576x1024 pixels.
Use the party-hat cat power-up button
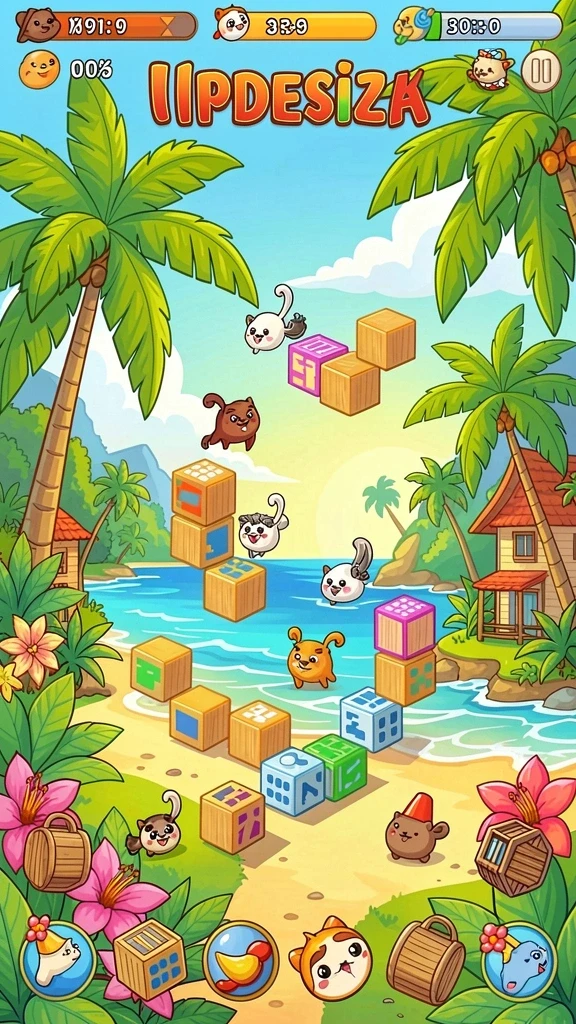point(57,961)
